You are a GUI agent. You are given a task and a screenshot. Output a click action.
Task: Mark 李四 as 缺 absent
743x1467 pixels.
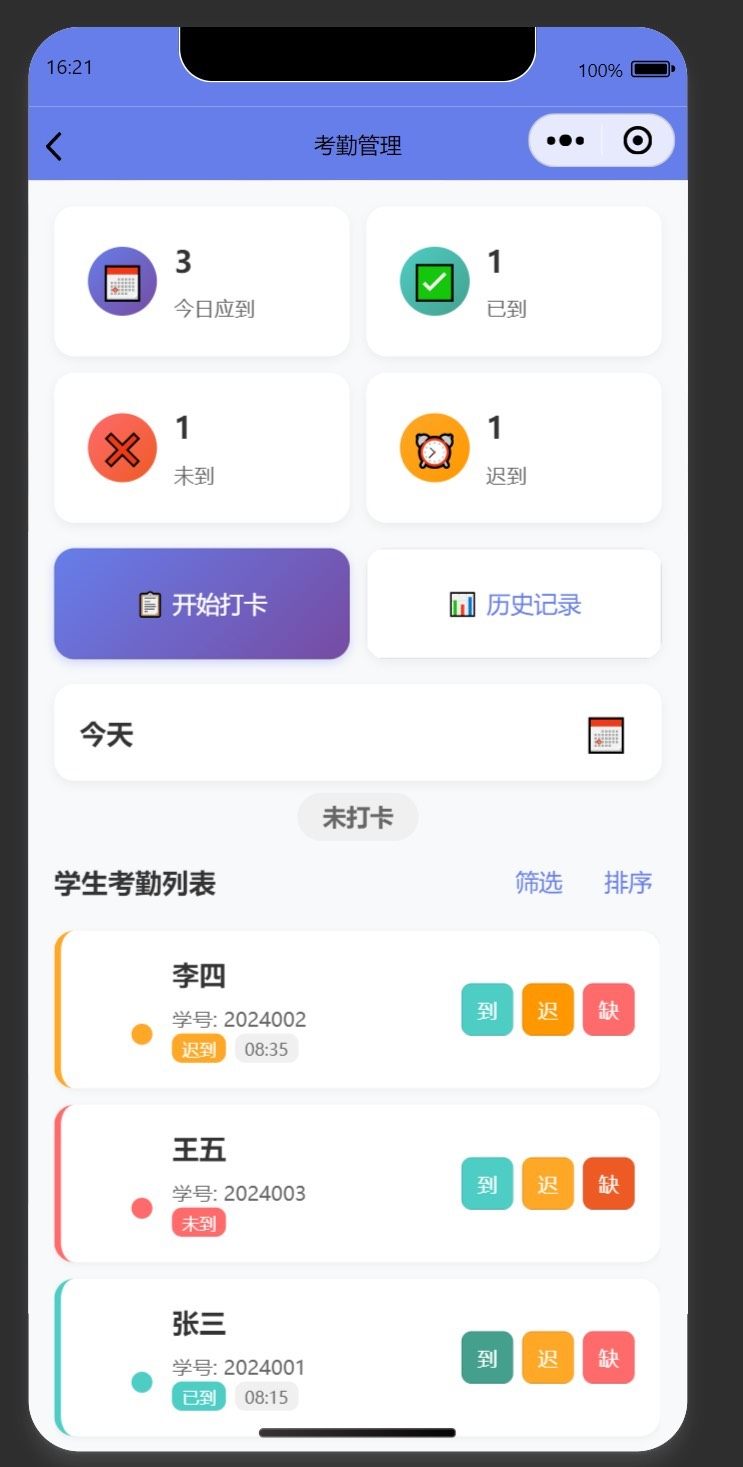click(608, 1010)
